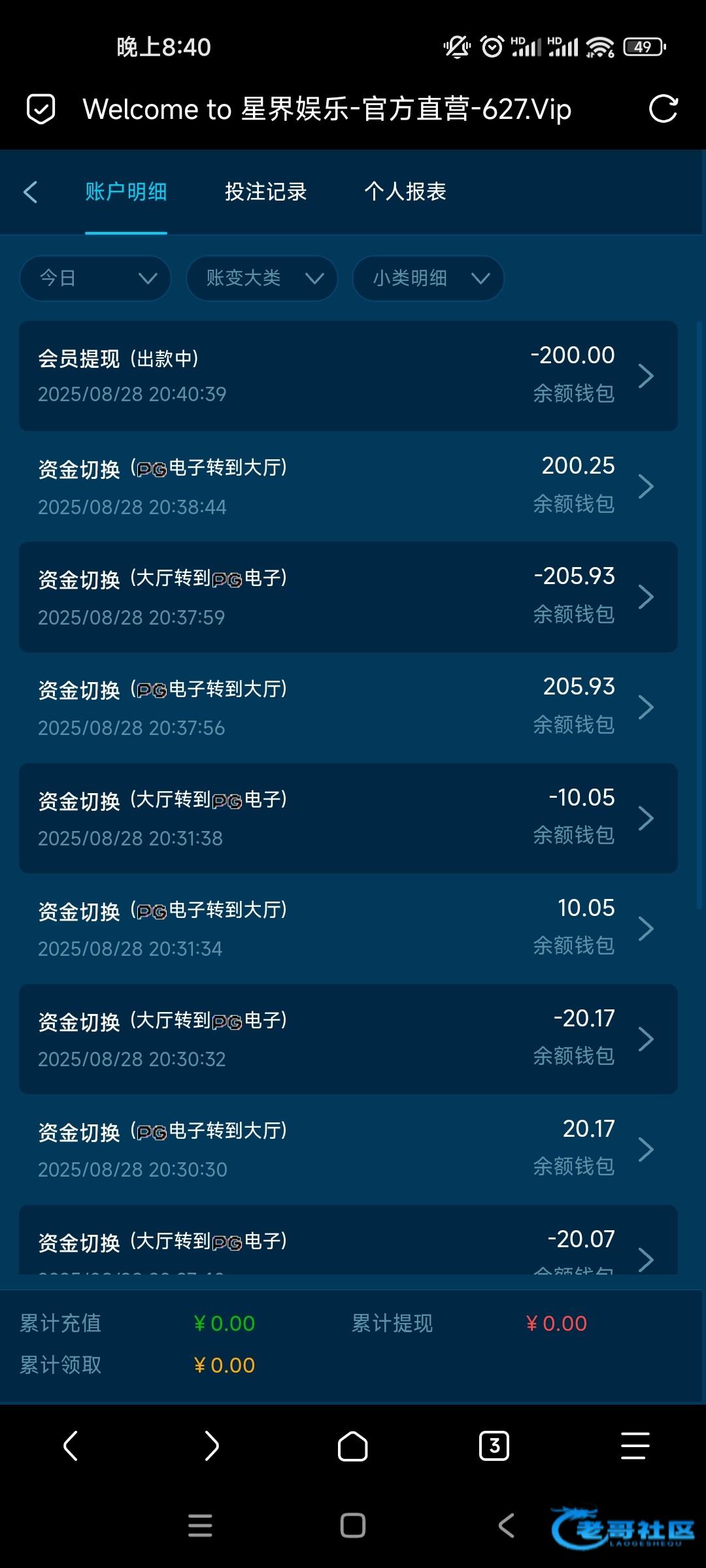Image resolution: width=706 pixels, height=1568 pixels.
Task: Open the -10.05 transfer record
Action: (x=348, y=818)
